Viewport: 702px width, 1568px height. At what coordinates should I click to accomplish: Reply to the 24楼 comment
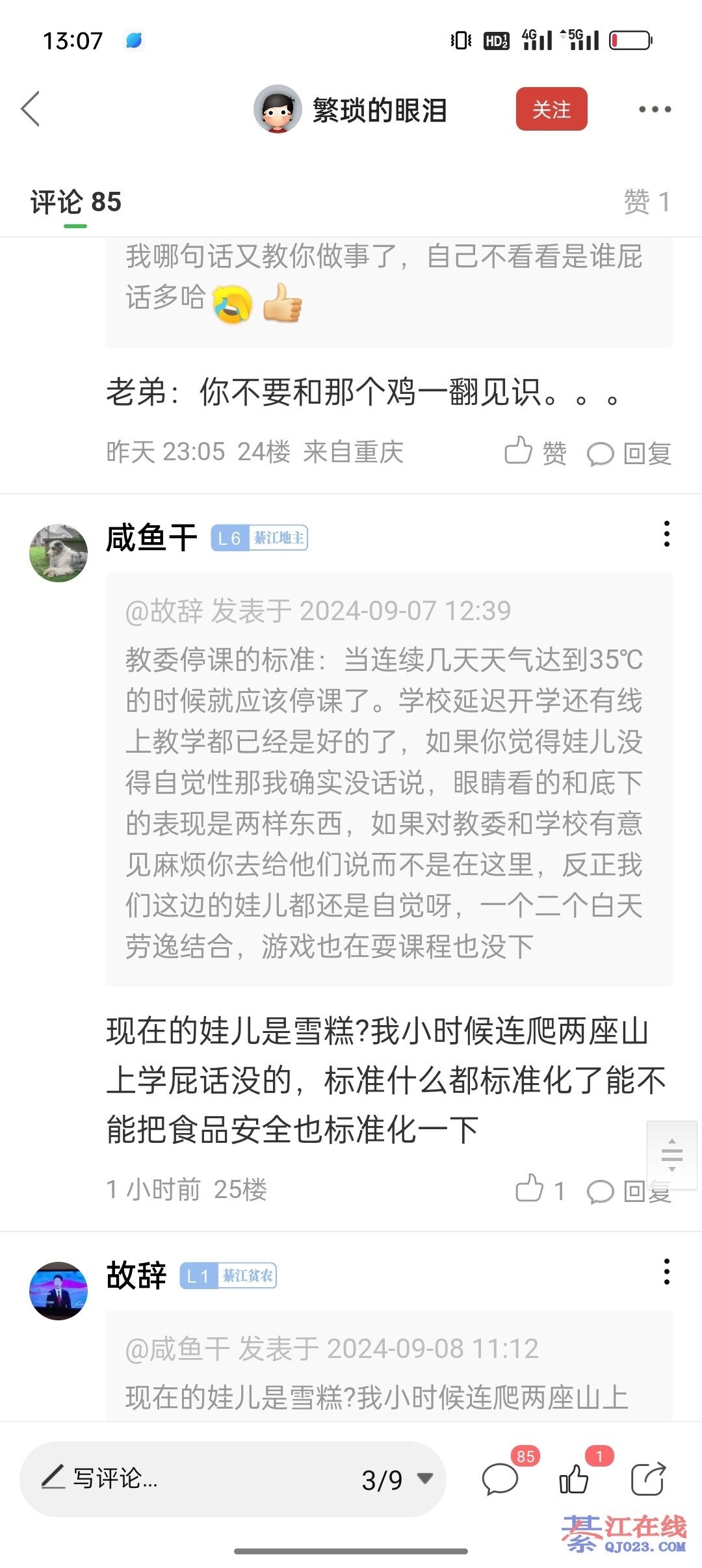629,453
